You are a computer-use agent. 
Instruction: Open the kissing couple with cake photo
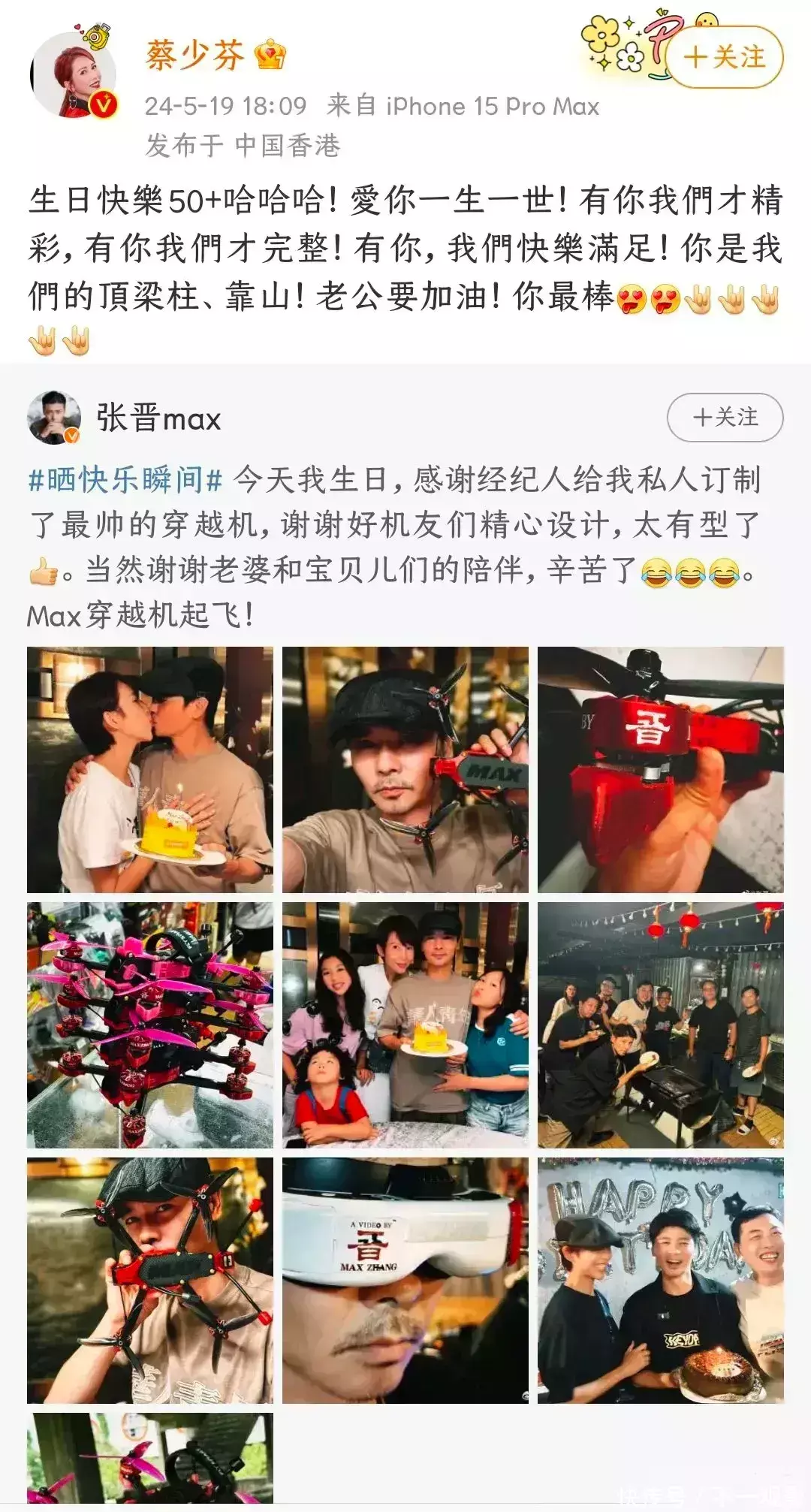[x=150, y=769]
